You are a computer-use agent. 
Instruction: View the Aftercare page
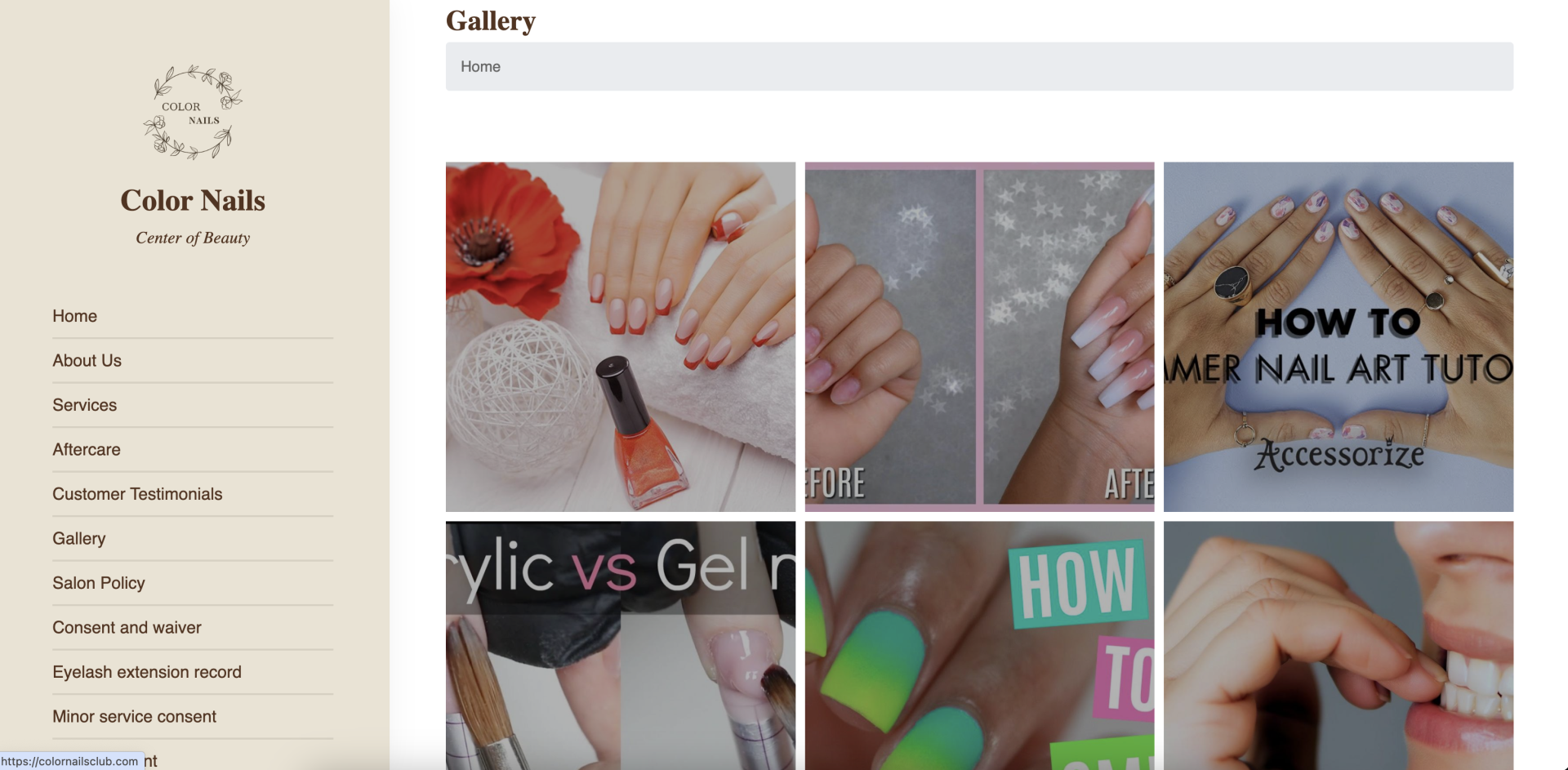86,449
